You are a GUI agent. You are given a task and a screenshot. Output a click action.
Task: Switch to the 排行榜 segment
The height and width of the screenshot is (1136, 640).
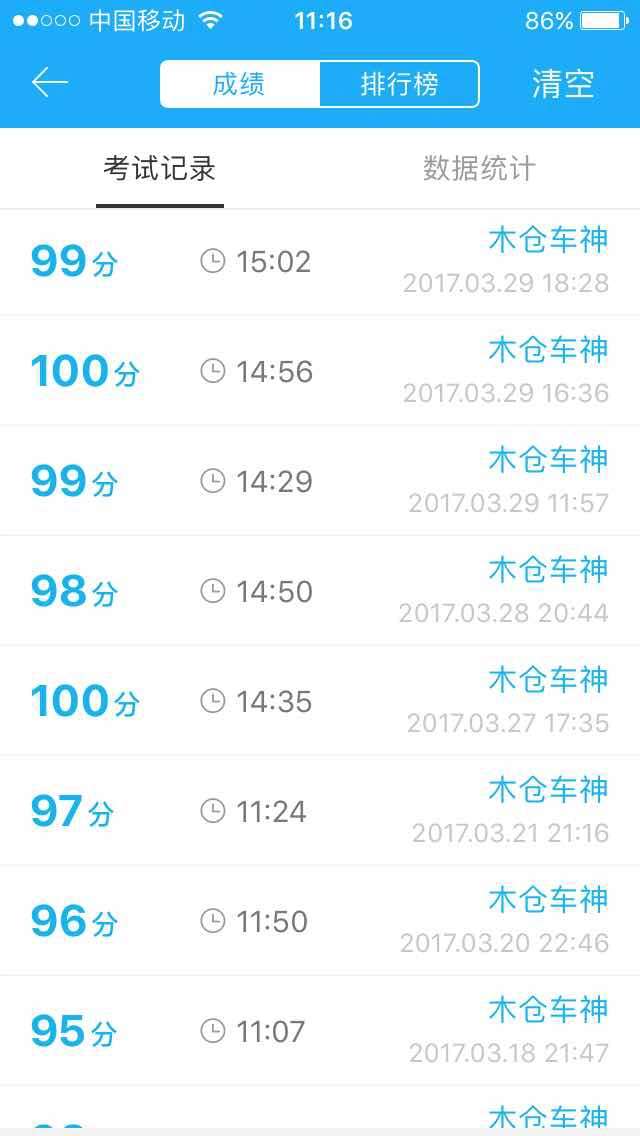click(x=399, y=84)
